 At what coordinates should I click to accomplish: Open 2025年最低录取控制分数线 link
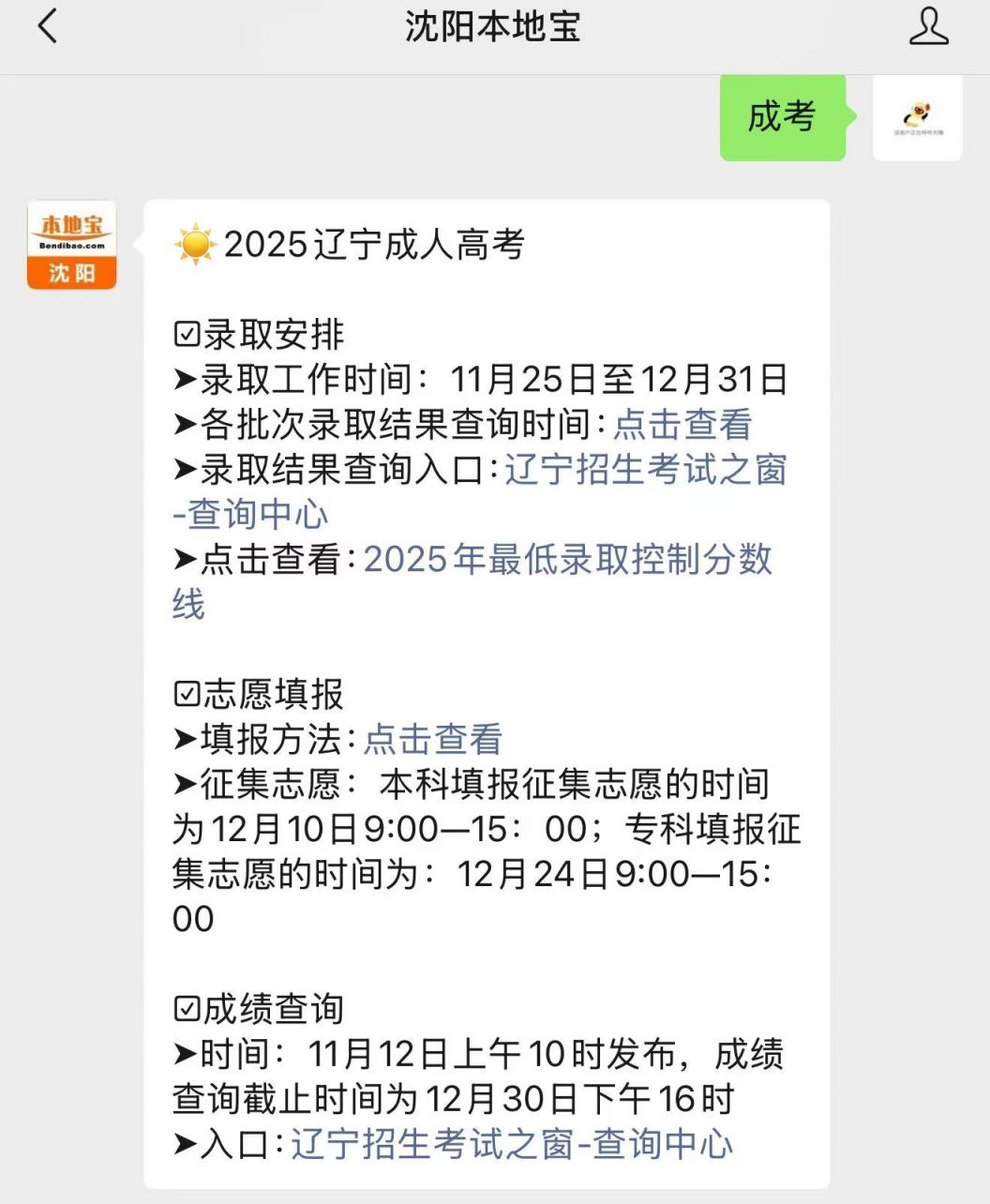[x=568, y=561]
